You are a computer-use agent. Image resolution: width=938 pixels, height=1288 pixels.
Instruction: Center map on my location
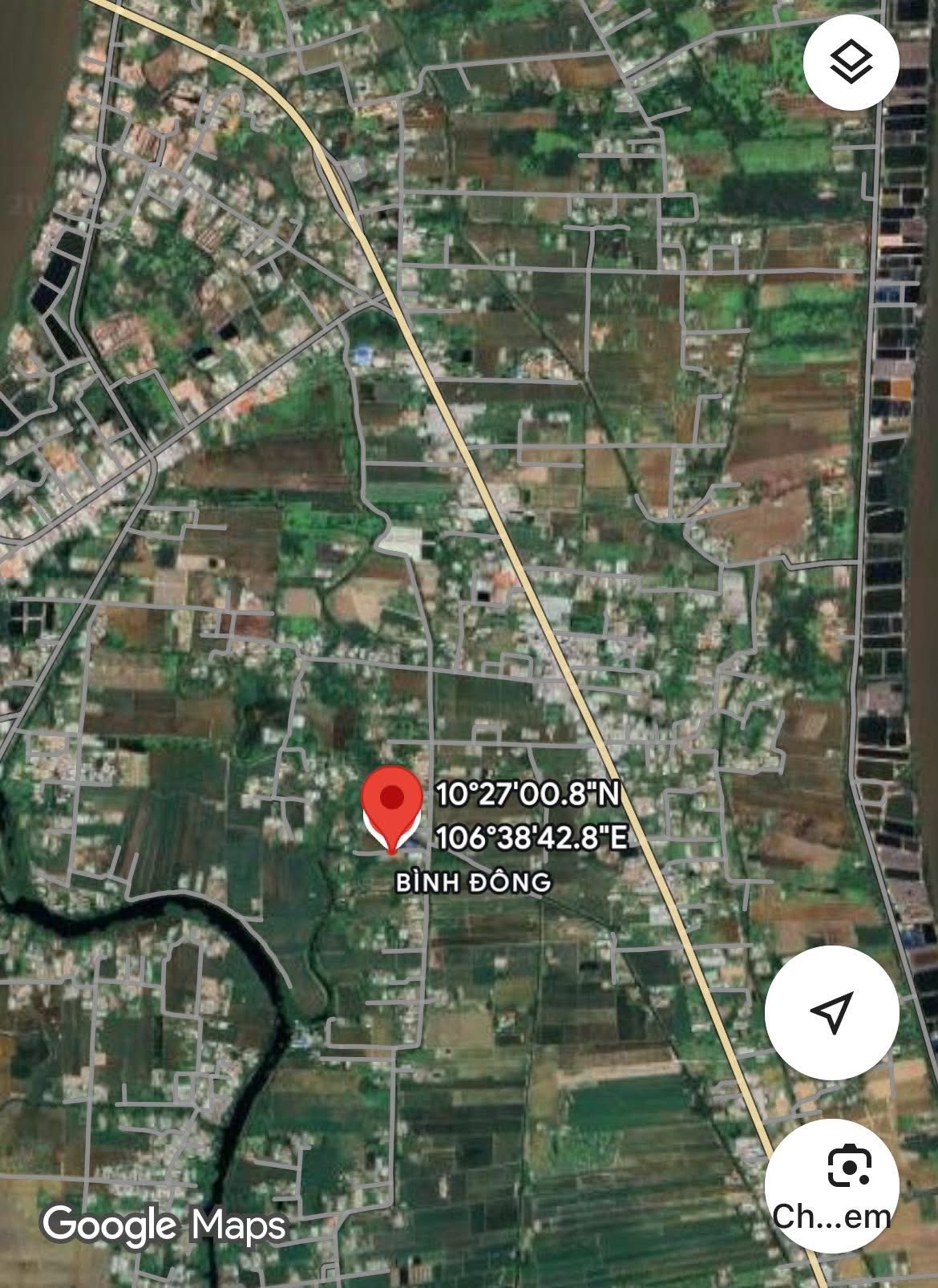click(831, 1012)
